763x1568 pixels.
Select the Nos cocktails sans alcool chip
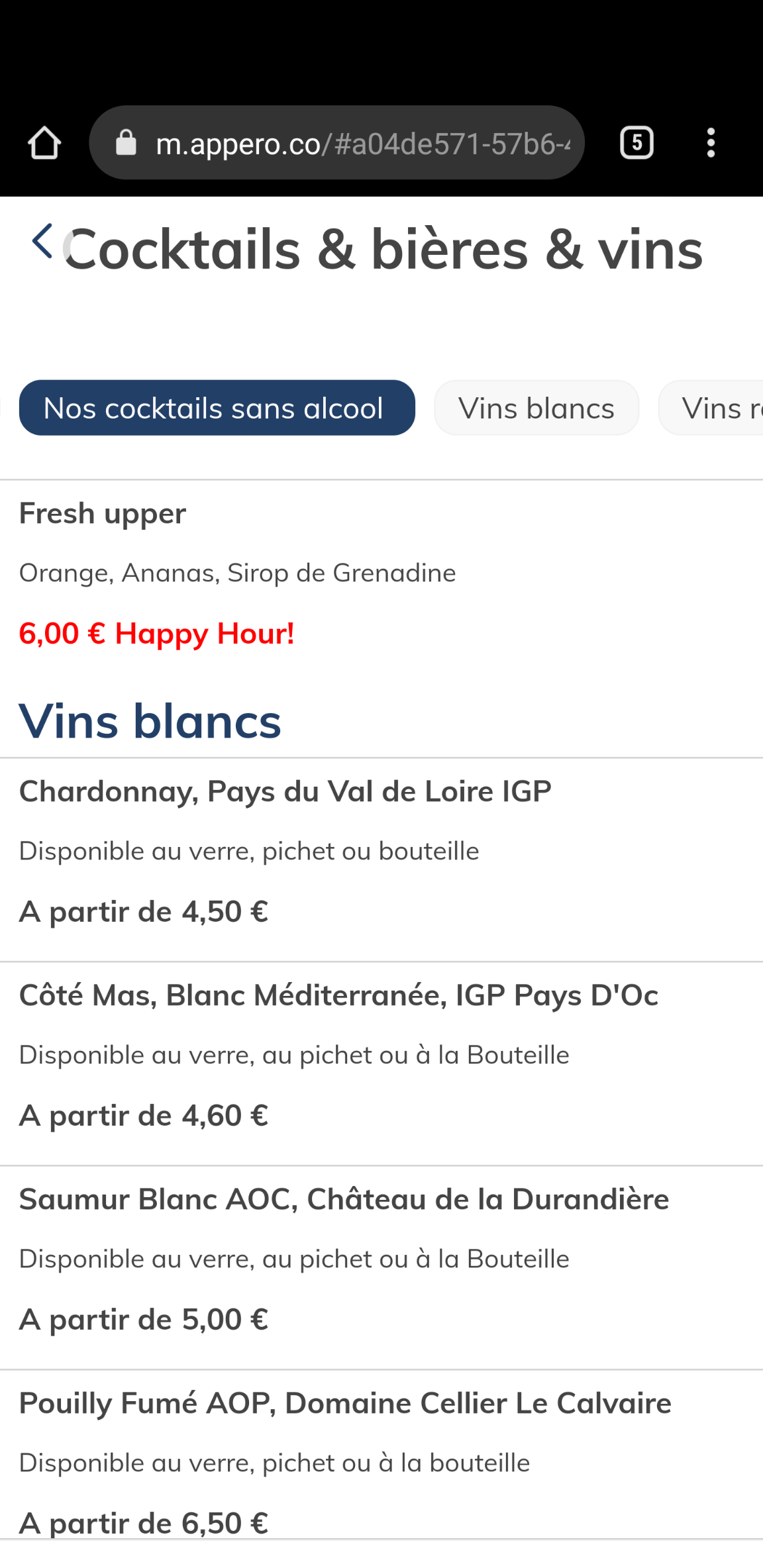pos(217,408)
